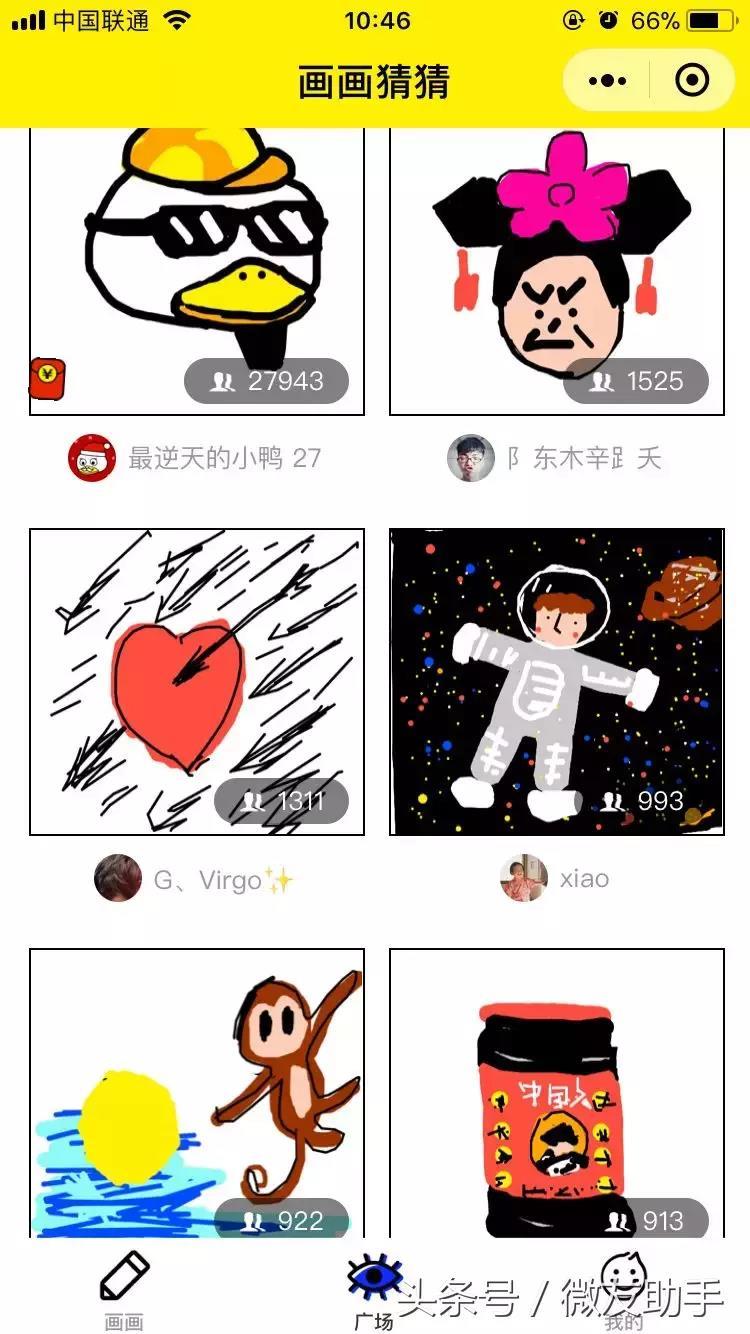Close the mini program with circle button

point(692,80)
